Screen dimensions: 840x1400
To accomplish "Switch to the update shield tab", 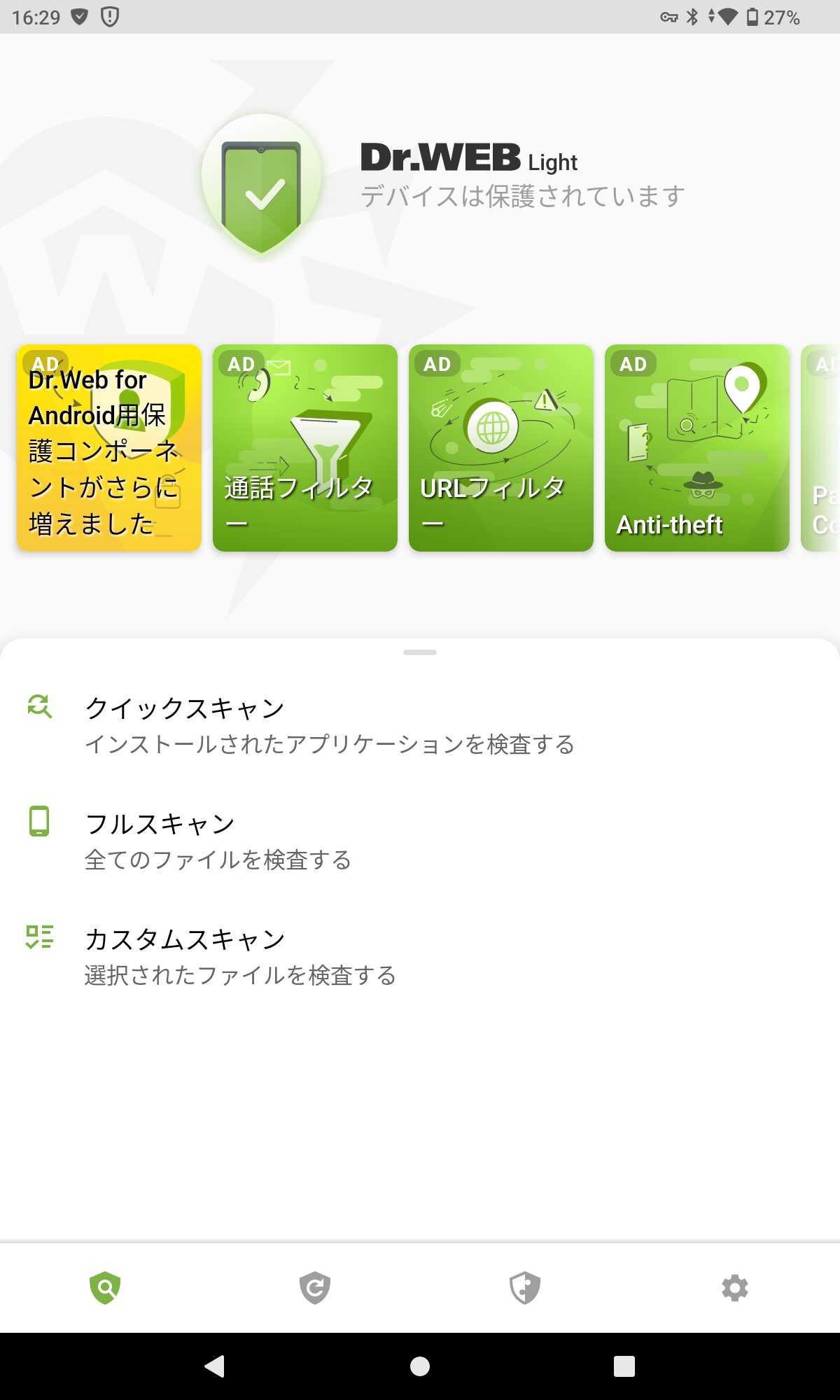I will point(315,1288).
